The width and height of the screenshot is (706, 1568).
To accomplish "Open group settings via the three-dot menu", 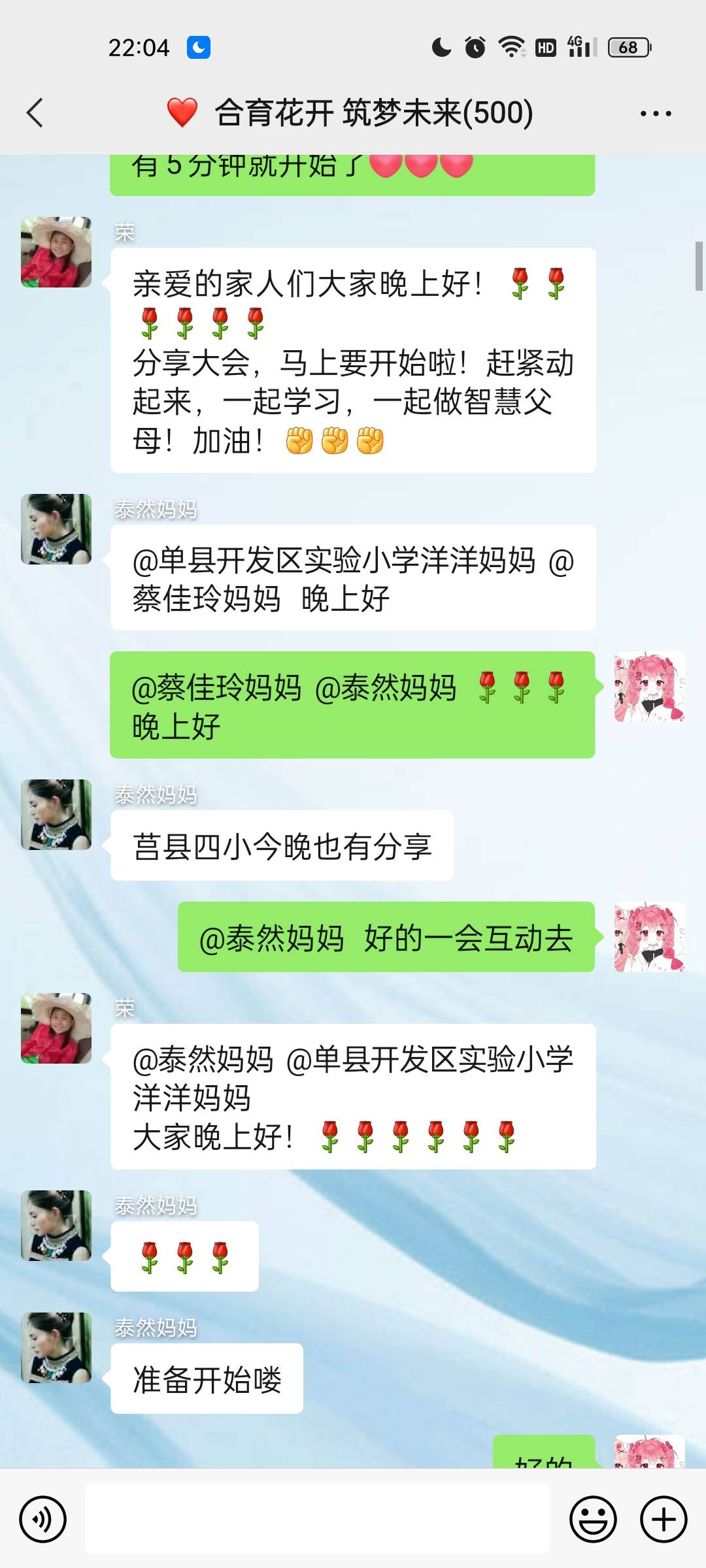I will [x=656, y=112].
